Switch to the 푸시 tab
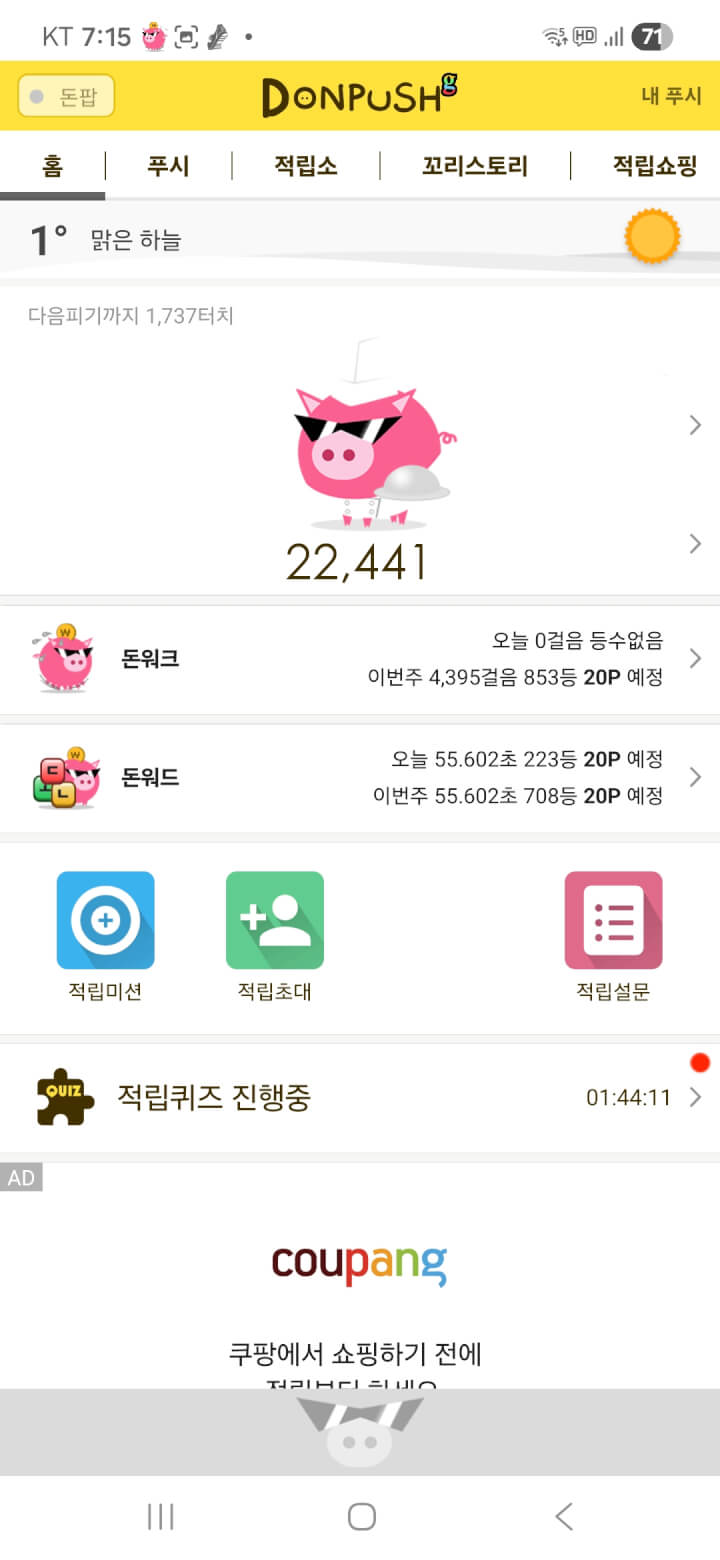This screenshot has width=720, height=1560. [168, 165]
